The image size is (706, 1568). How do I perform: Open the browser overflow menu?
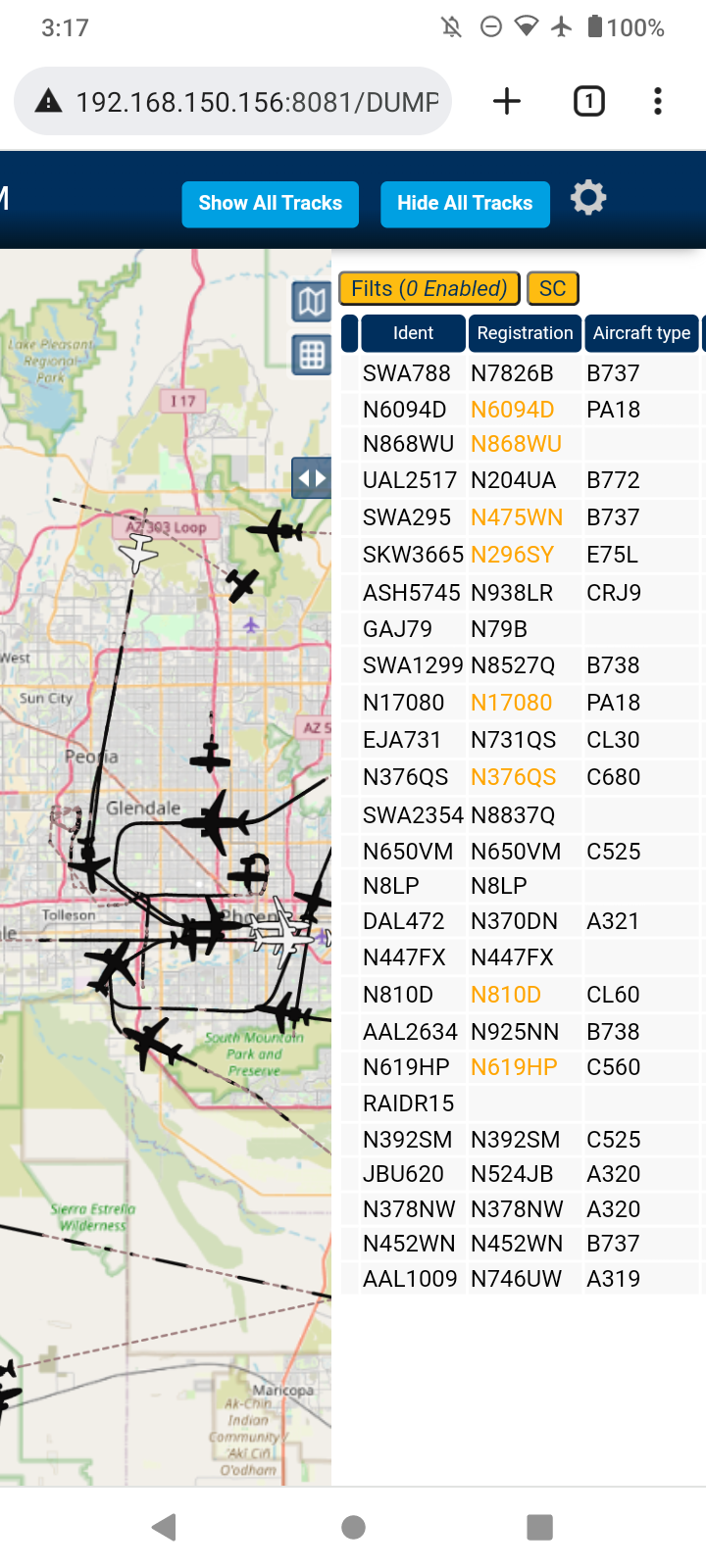pos(658,101)
